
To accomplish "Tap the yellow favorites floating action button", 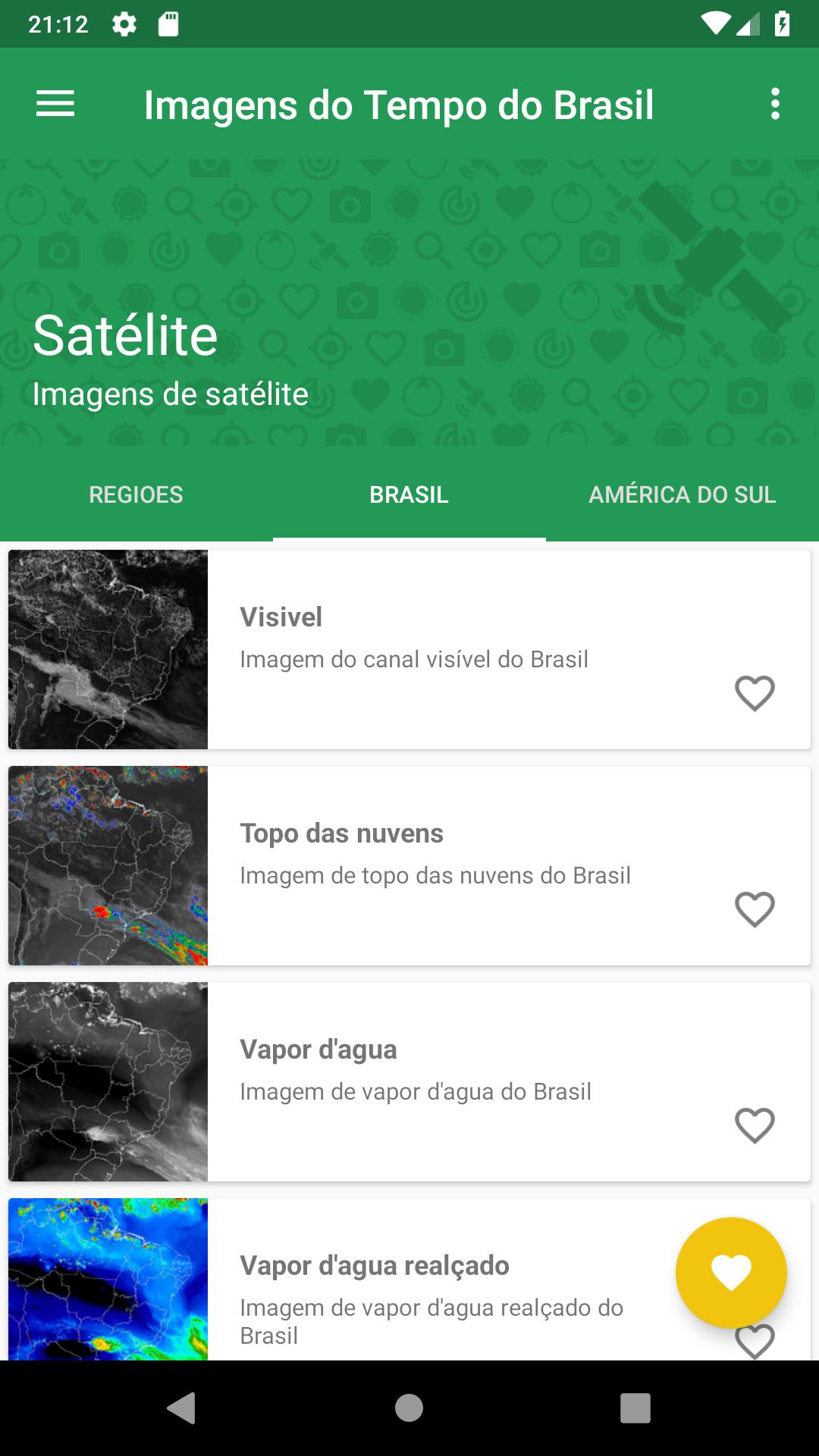I will click(730, 1272).
